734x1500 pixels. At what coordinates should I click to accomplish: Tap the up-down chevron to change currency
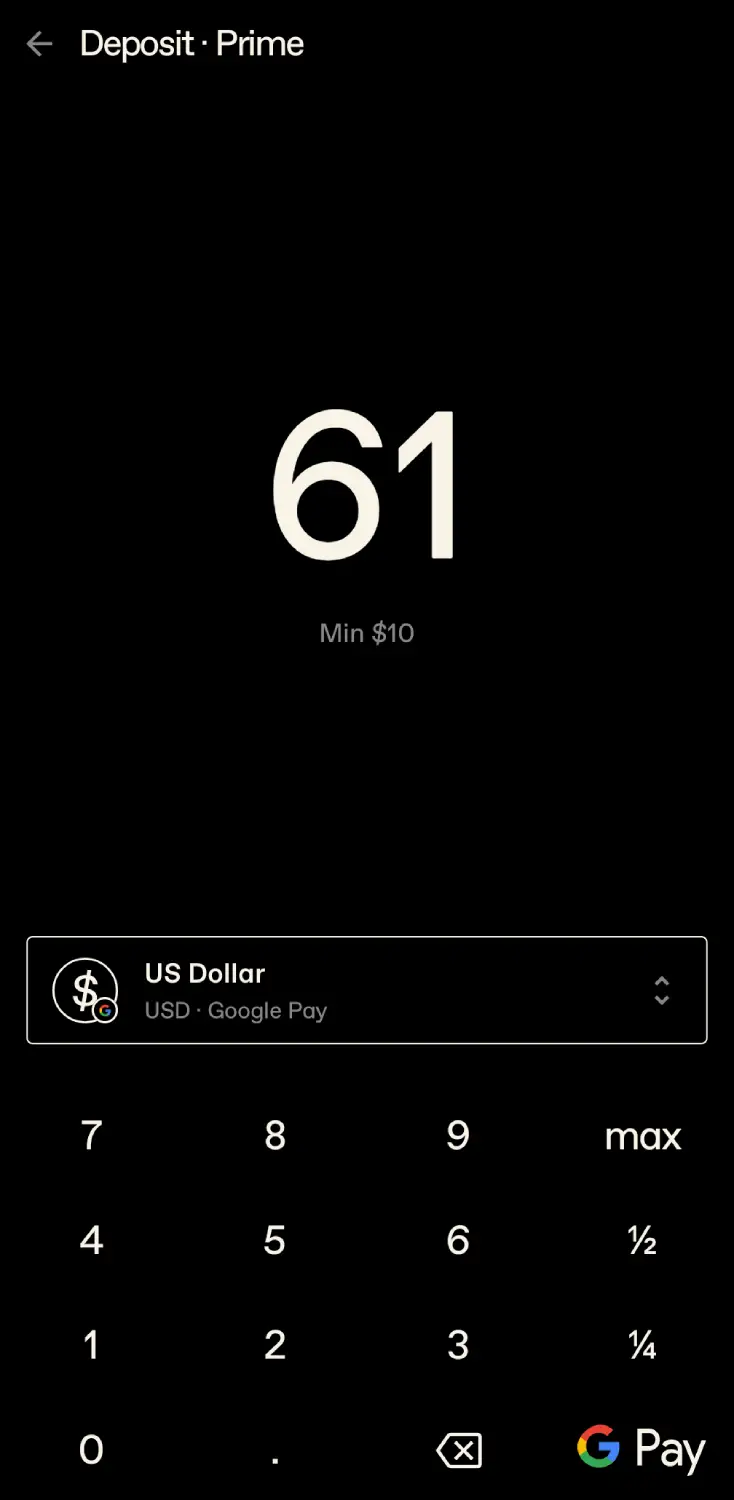661,990
